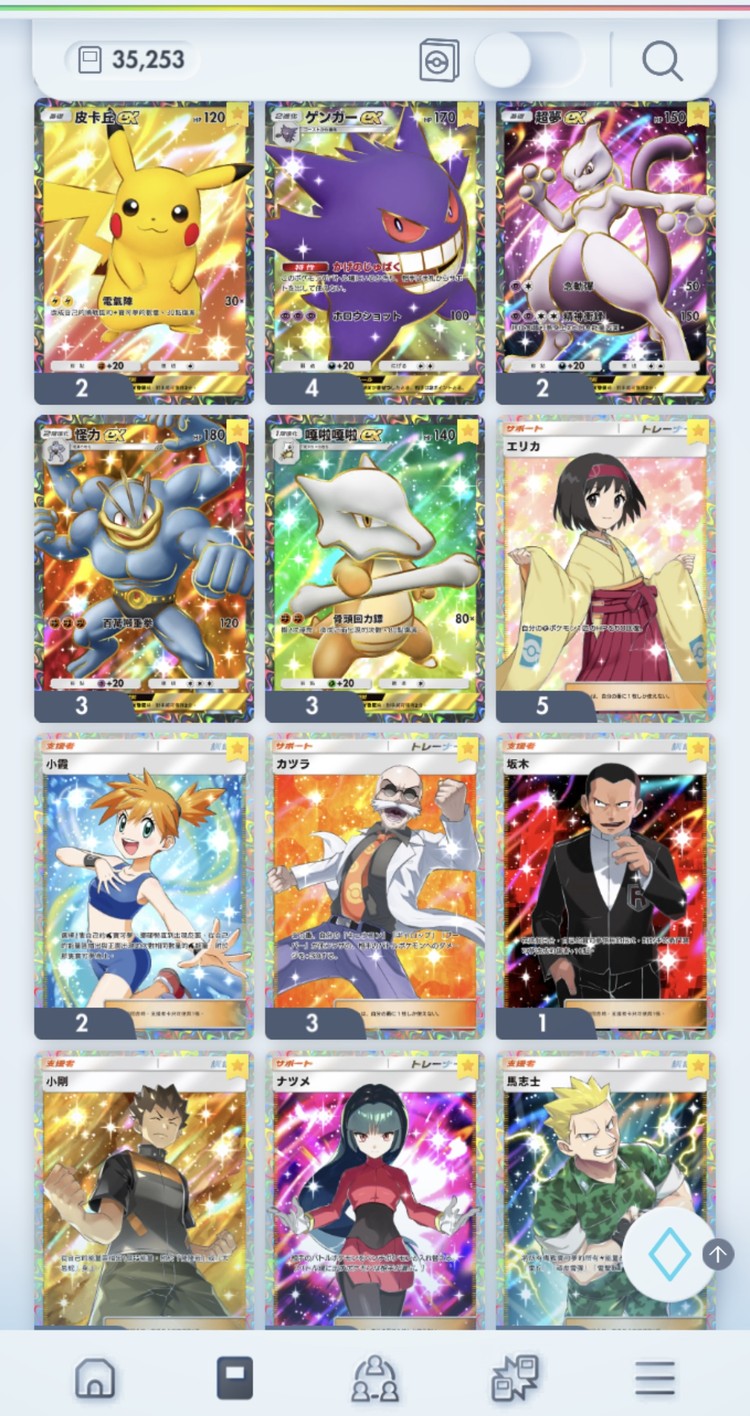Switch to the Battle tab
750x1416 pixels.
coord(515,1379)
